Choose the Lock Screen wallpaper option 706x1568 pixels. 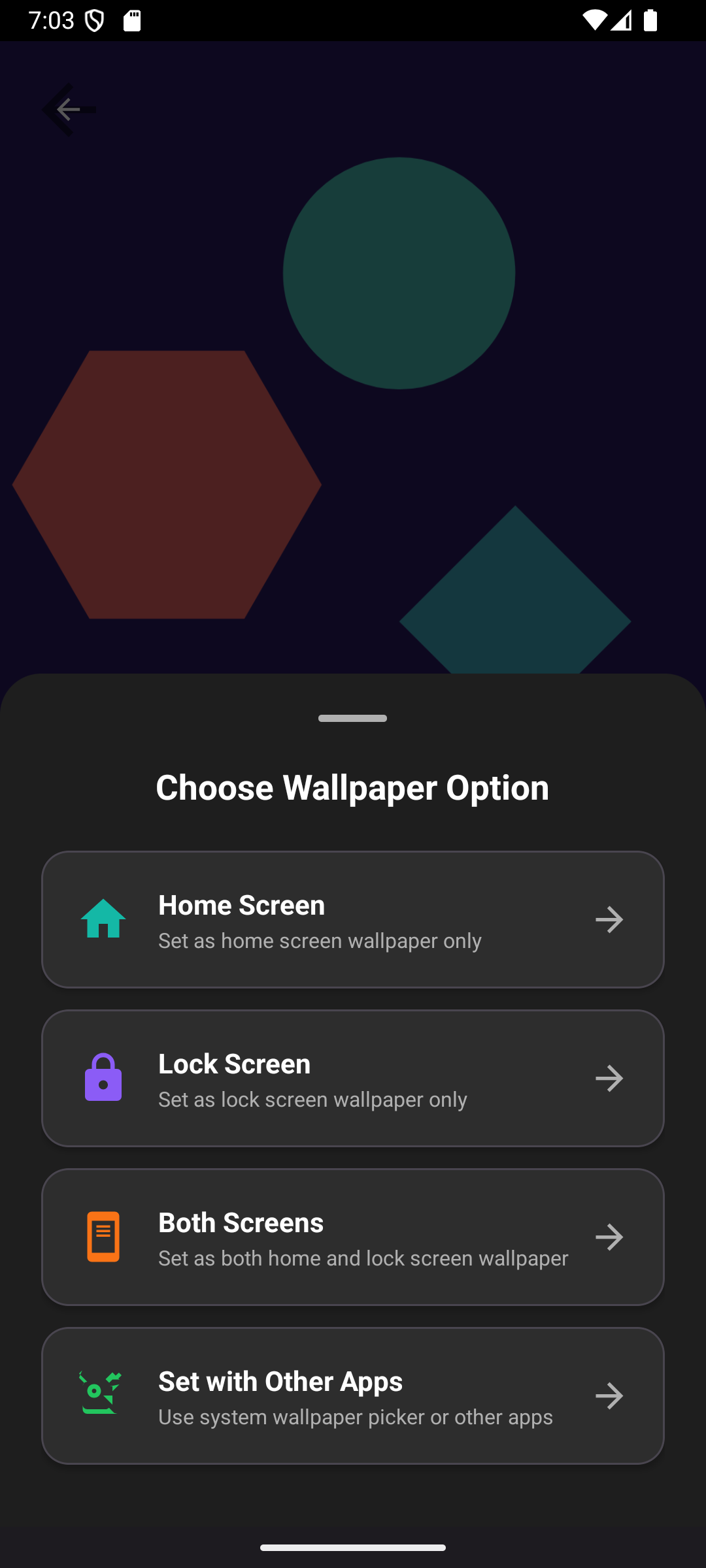point(353,1078)
